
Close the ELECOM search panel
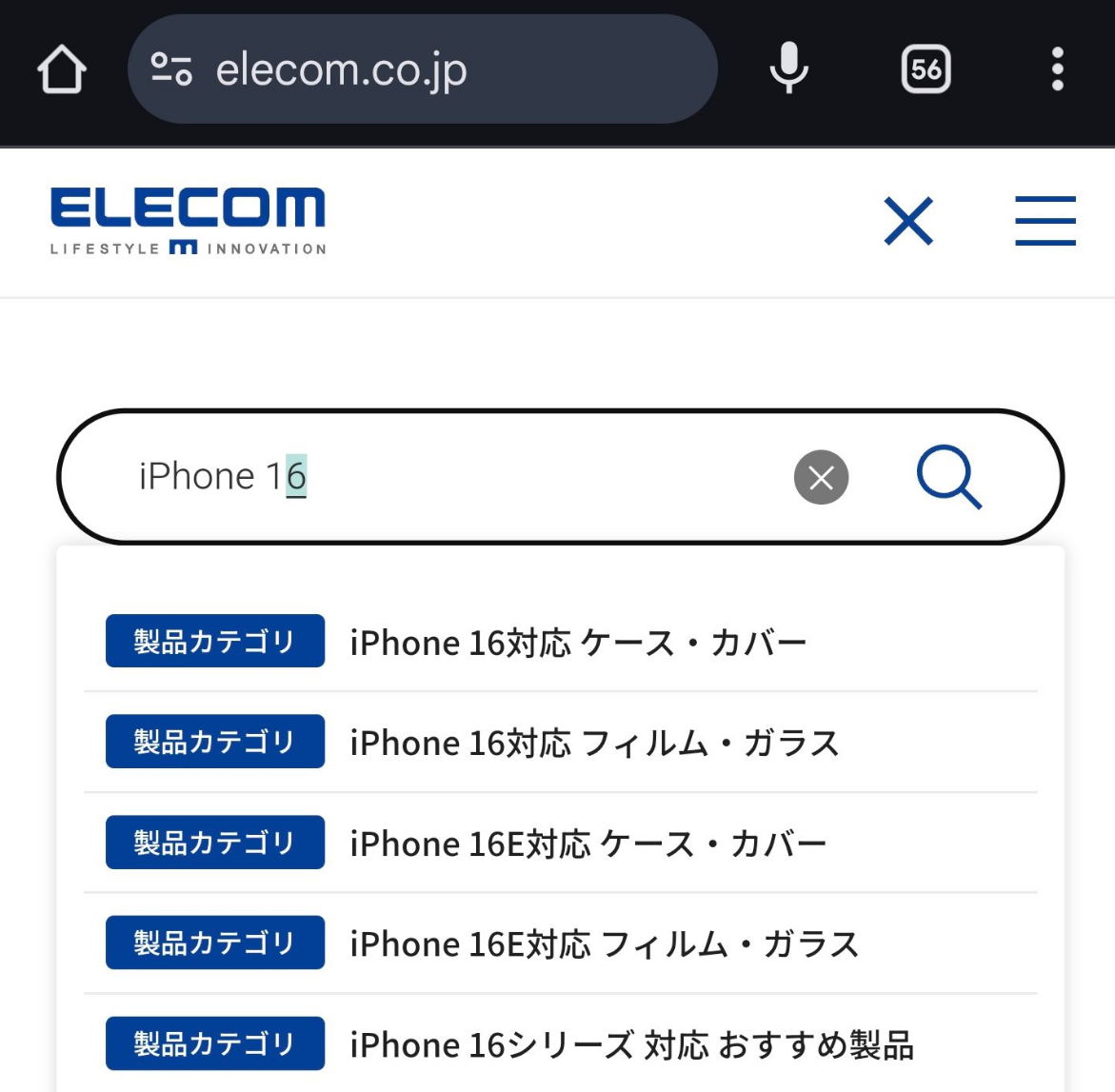click(x=908, y=221)
